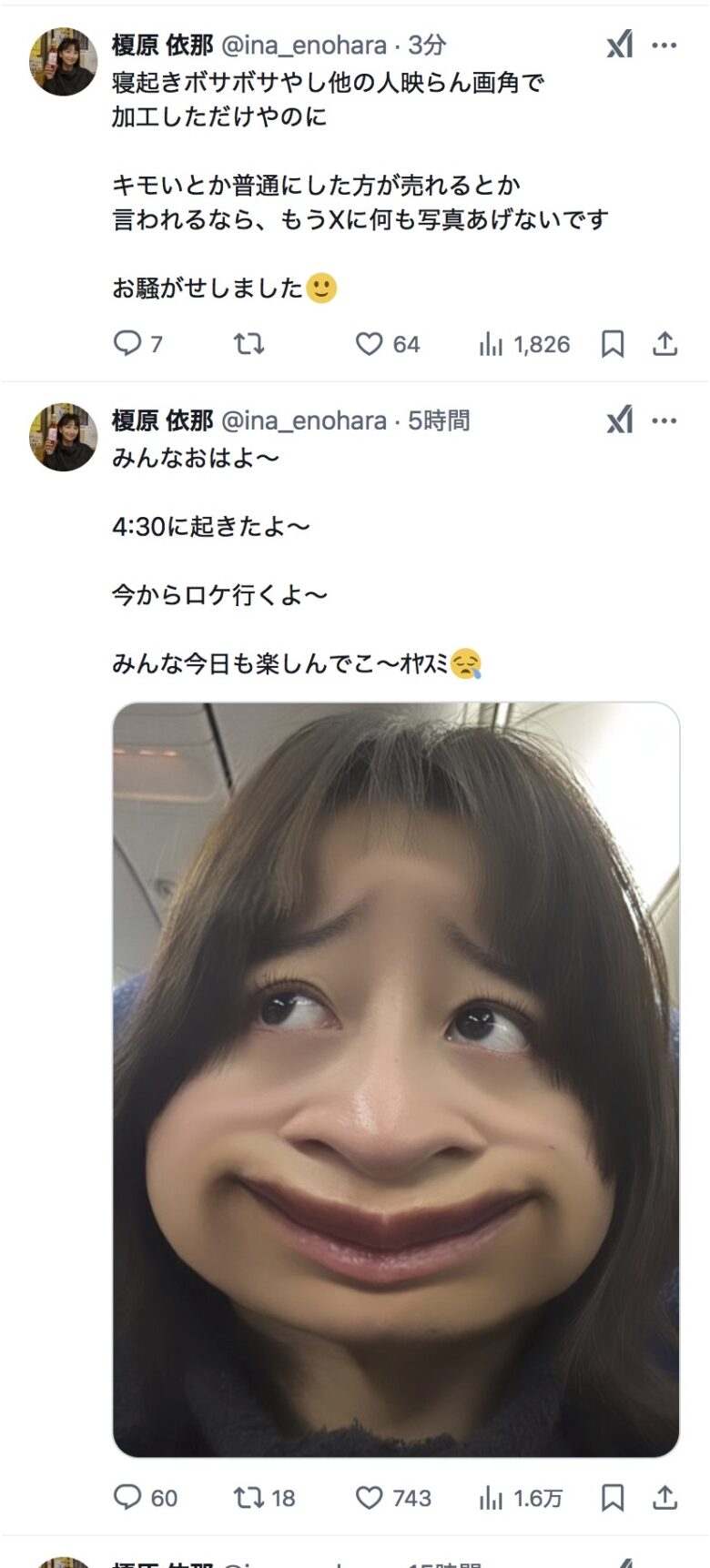Repost the お騒がせしました post

248,343
